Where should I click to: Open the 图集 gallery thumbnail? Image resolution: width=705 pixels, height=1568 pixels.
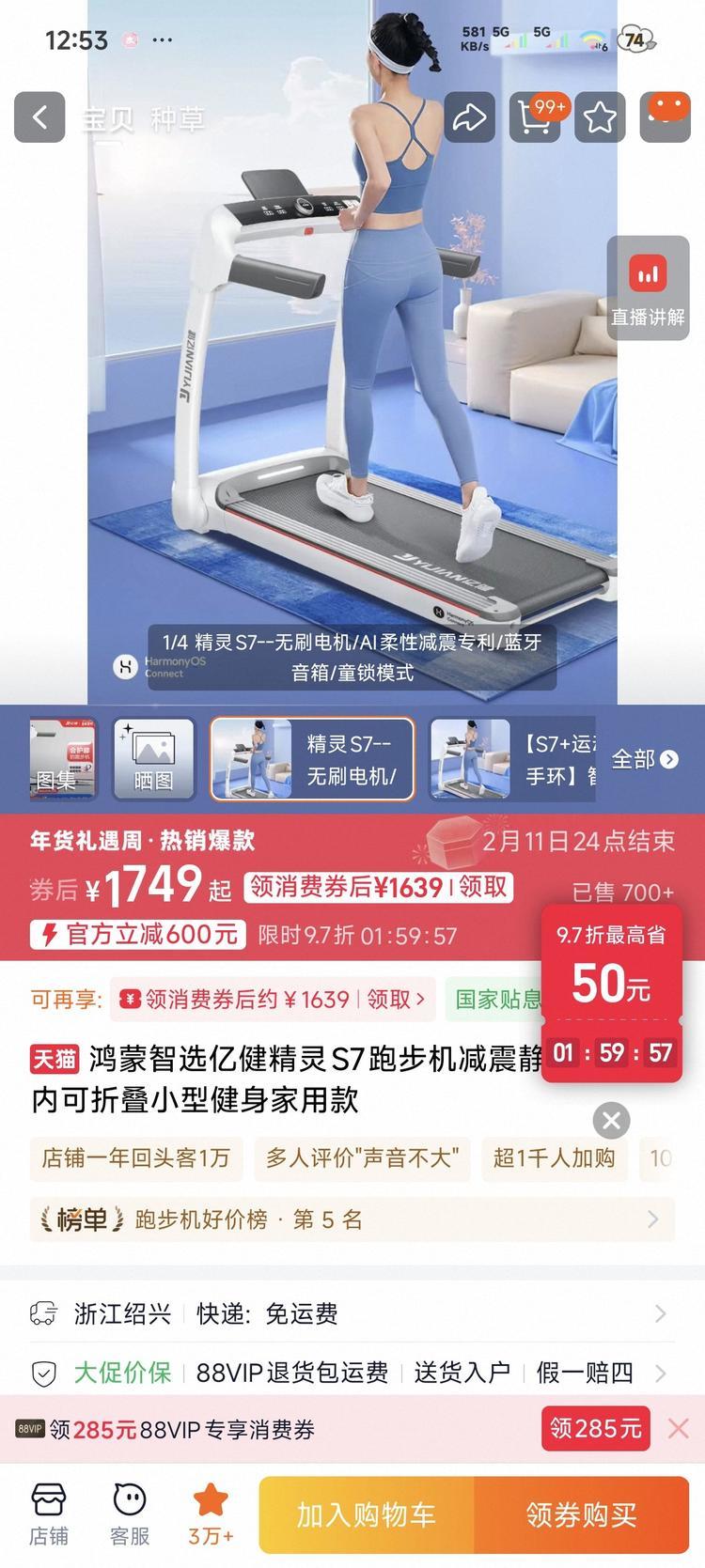[x=63, y=759]
